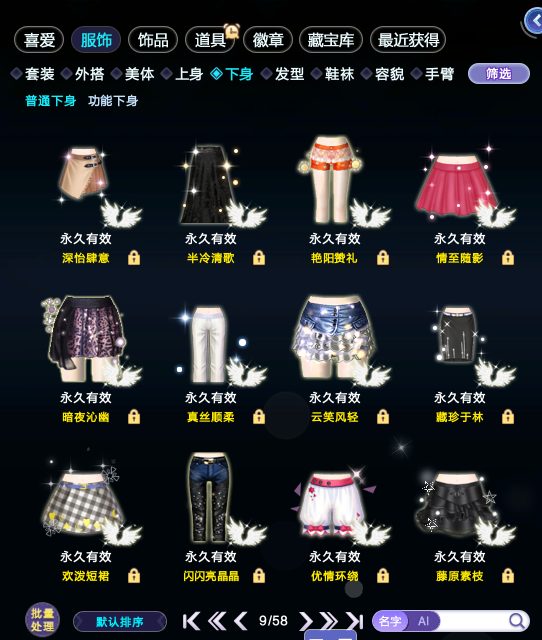Jump to the last page

tap(355, 621)
